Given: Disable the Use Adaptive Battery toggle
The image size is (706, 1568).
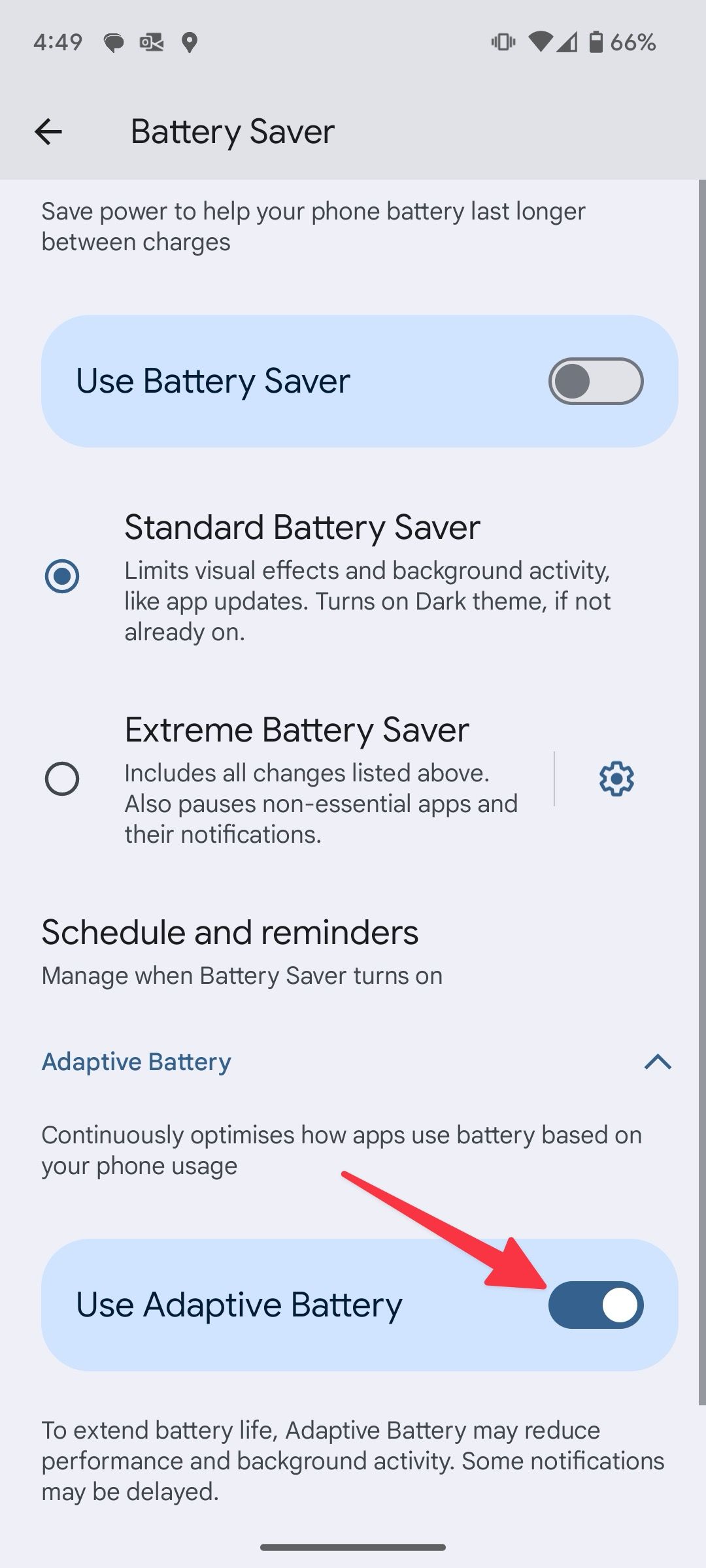Looking at the screenshot, I should point(597,1305).
